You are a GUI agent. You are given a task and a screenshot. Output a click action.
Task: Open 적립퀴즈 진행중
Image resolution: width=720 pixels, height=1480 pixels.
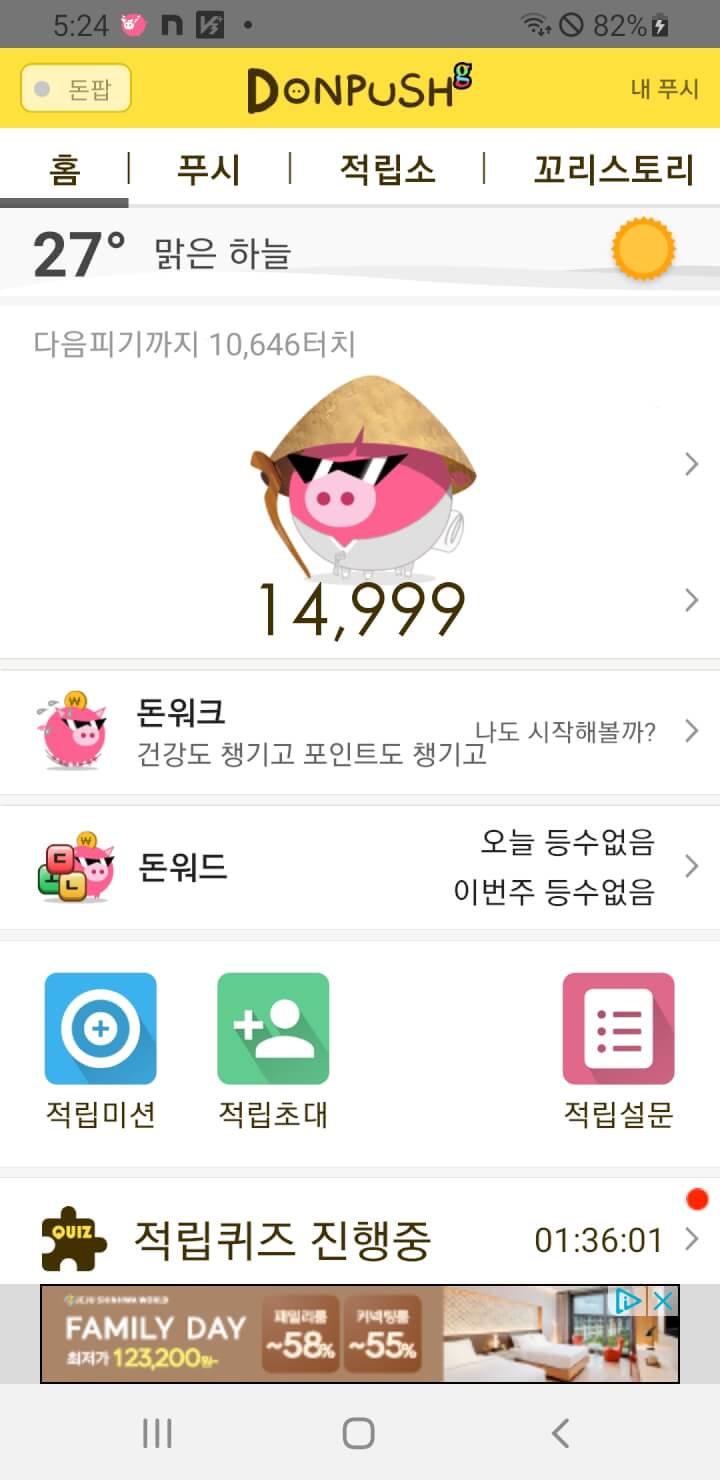pos(360,1240)
